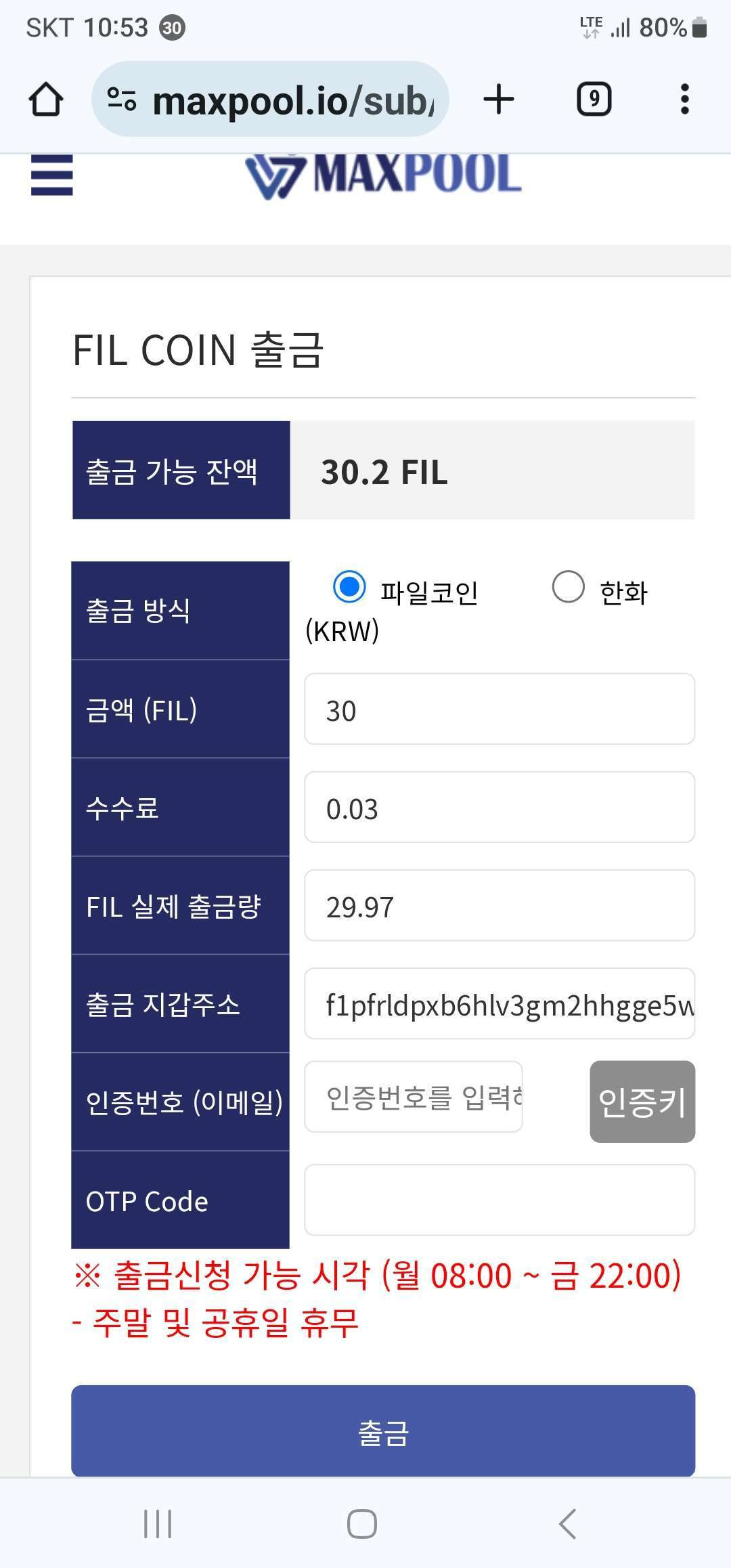Tap the 출금 지갑주소 address field

click(x=500, y=1003)
